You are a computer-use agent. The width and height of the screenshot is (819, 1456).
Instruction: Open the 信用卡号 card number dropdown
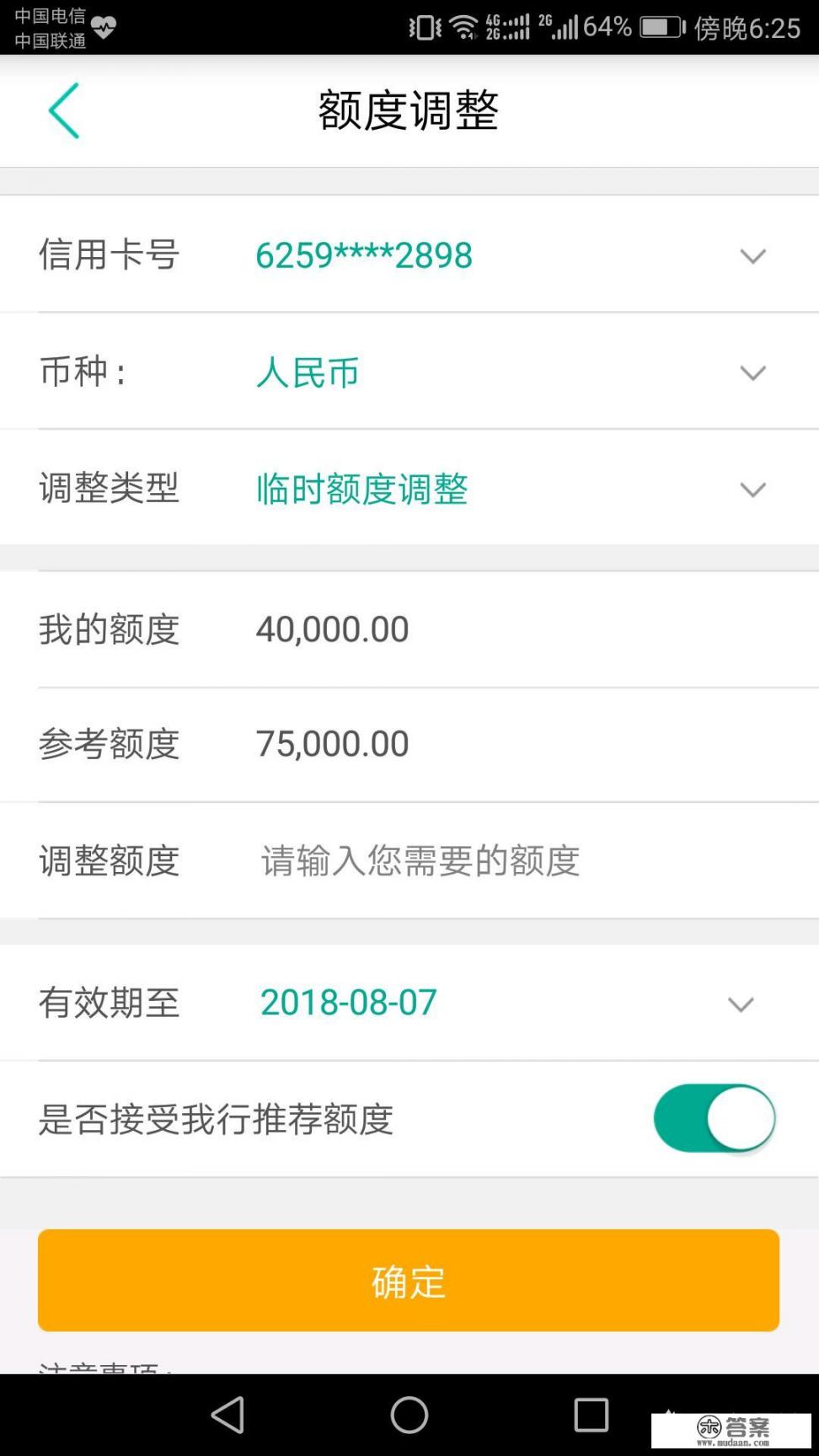click(x=752, y=255)
